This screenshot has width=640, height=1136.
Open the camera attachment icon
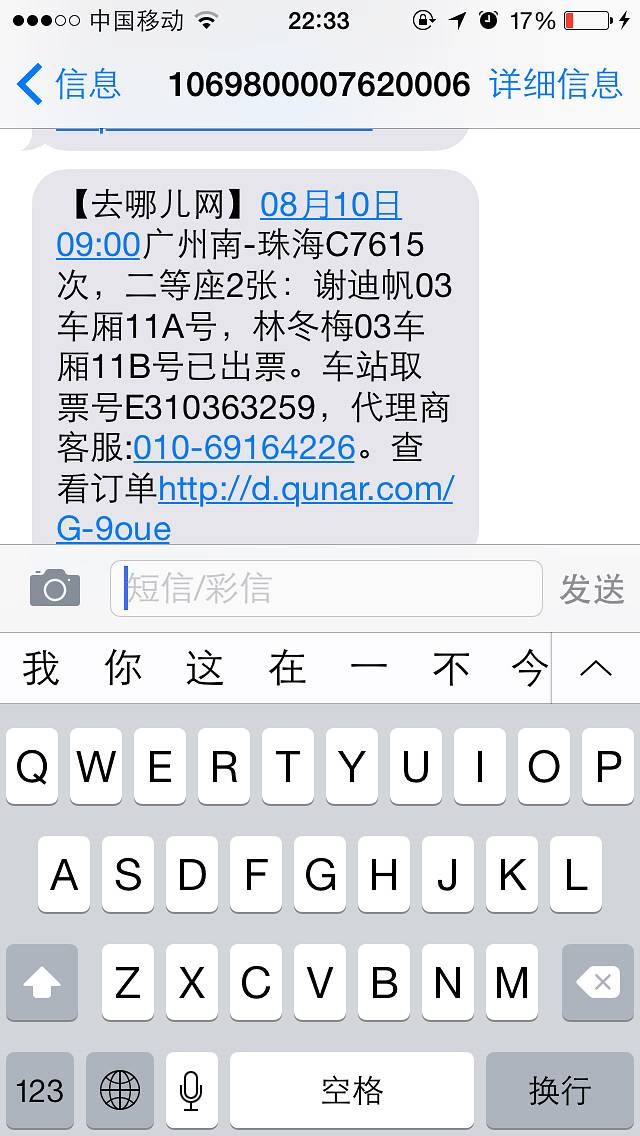coord(55,588)
